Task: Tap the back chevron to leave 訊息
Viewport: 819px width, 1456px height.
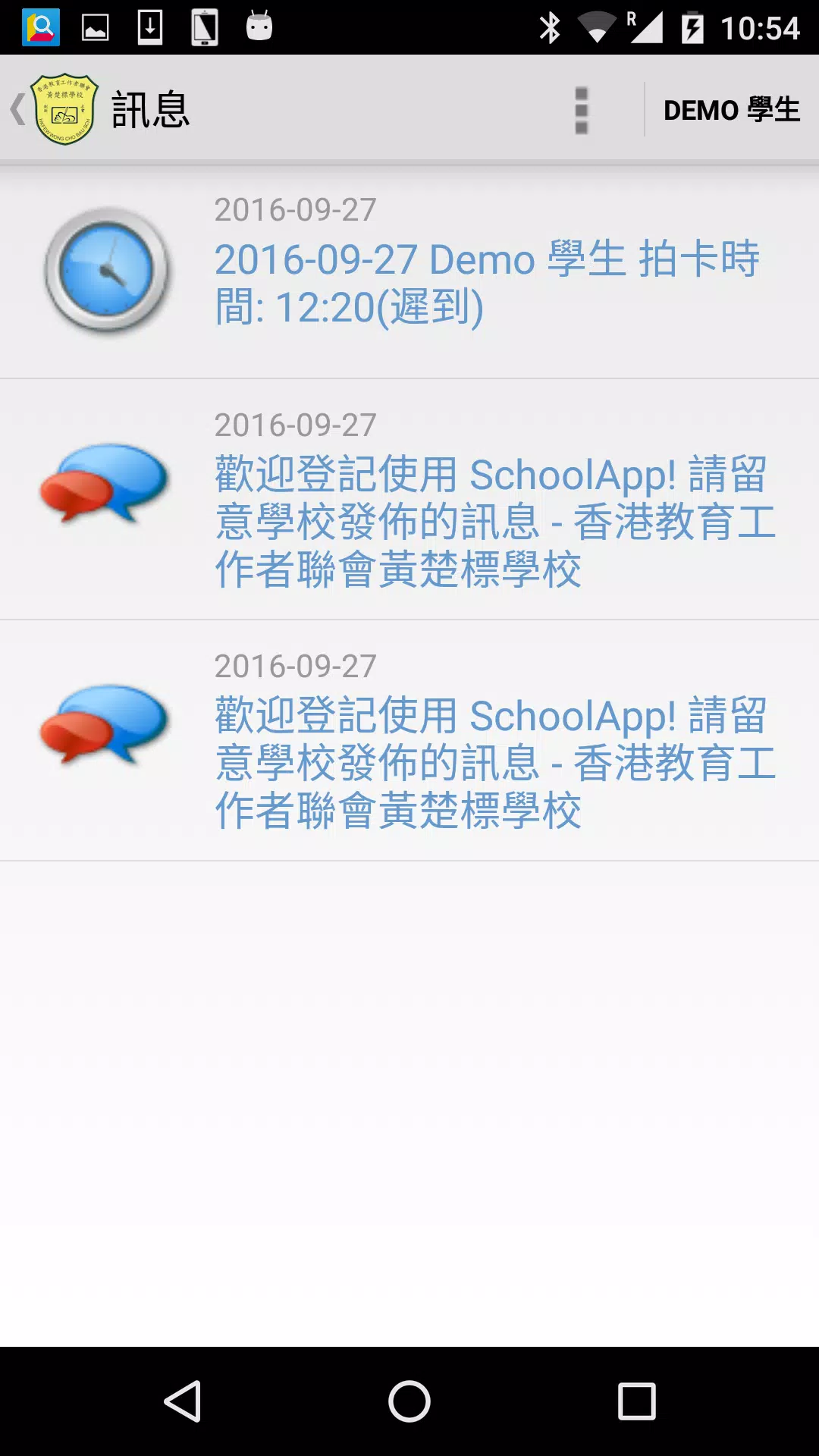Action: (x=17, y=109)
